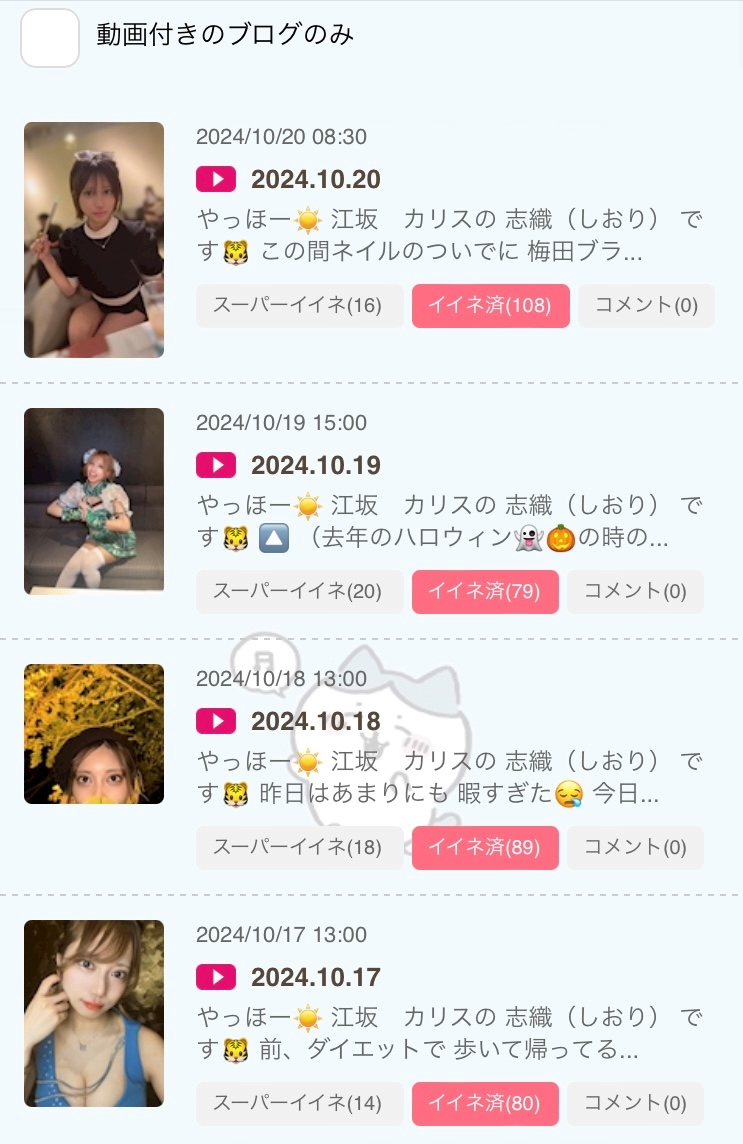Give スーパーイイネ(20) to the 2024.10.19 post

click(x=299, y=592)
